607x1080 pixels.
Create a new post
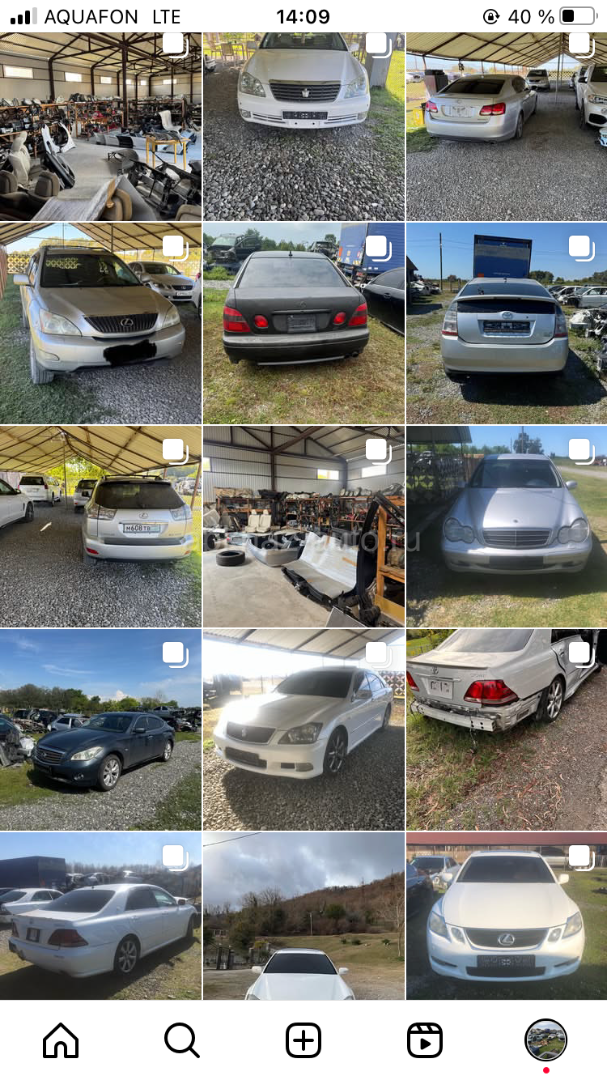tap(303, 1040)
